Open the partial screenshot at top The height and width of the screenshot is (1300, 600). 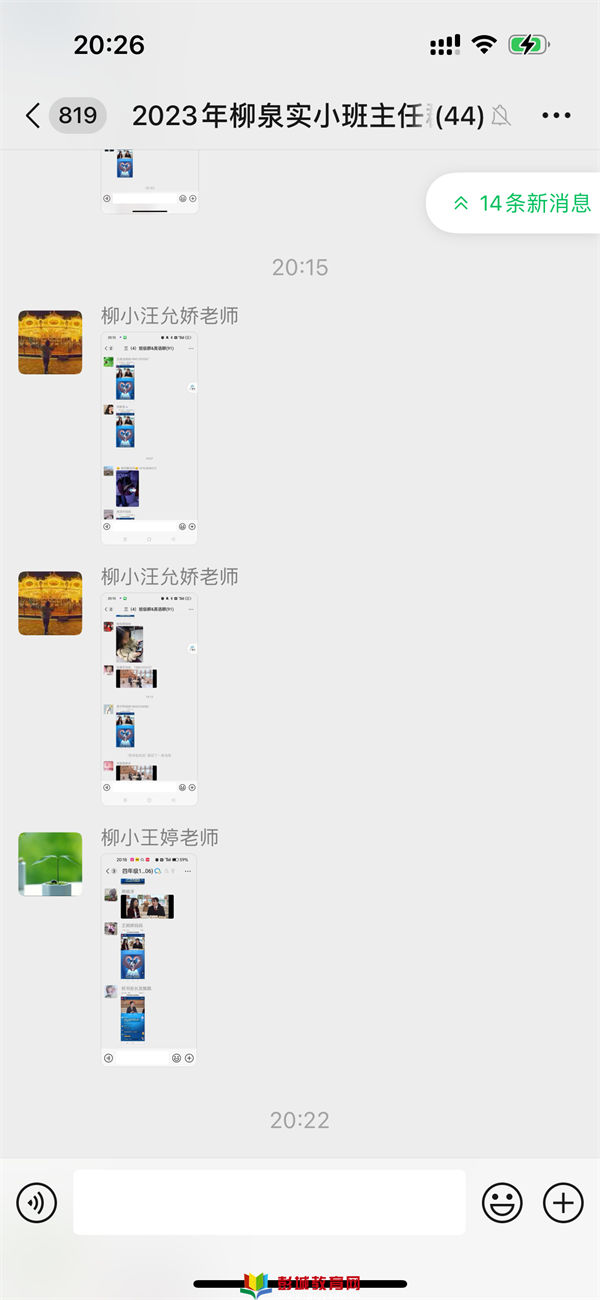(149, 182)
